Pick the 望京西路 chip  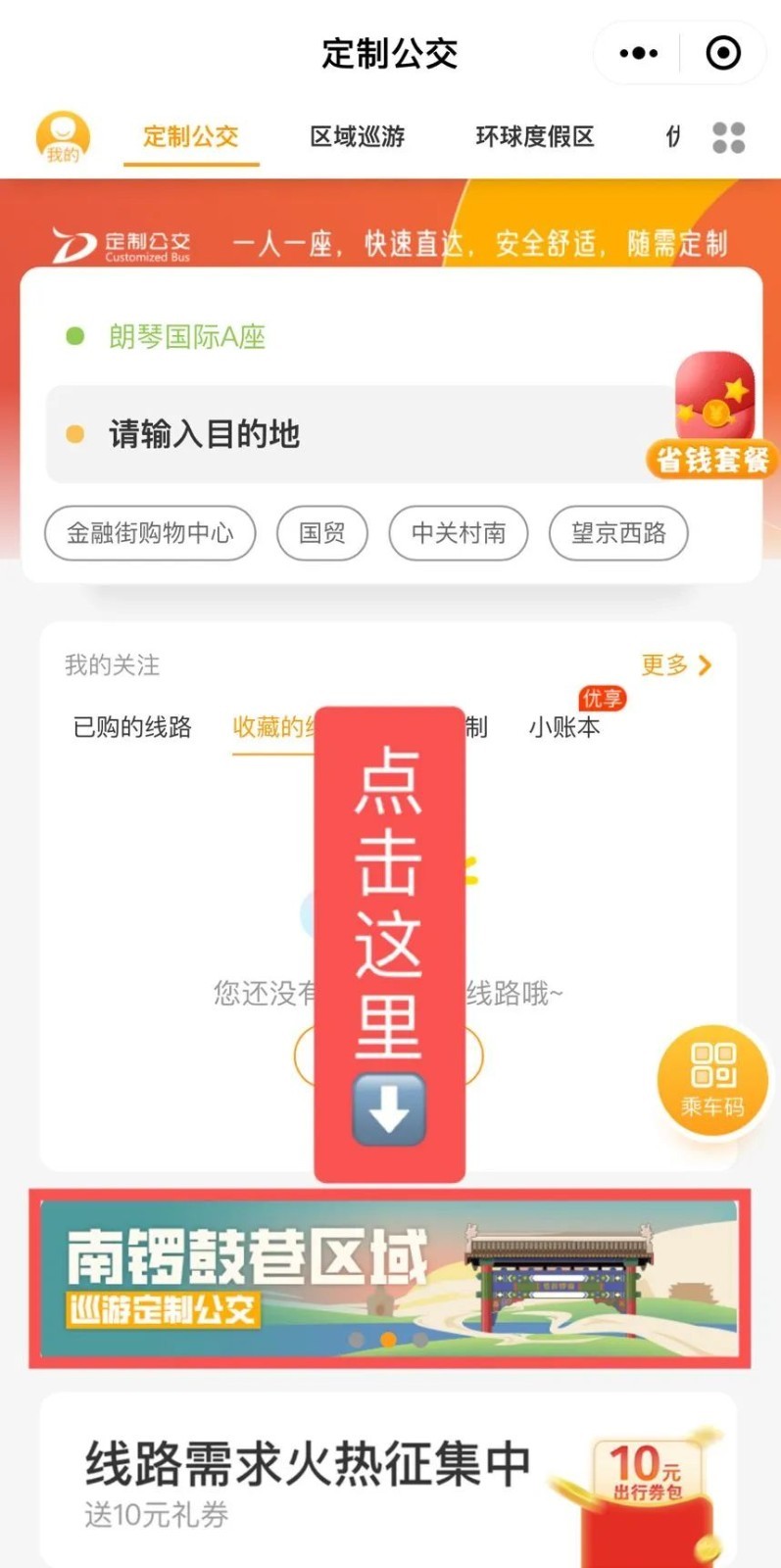point(618,533)
